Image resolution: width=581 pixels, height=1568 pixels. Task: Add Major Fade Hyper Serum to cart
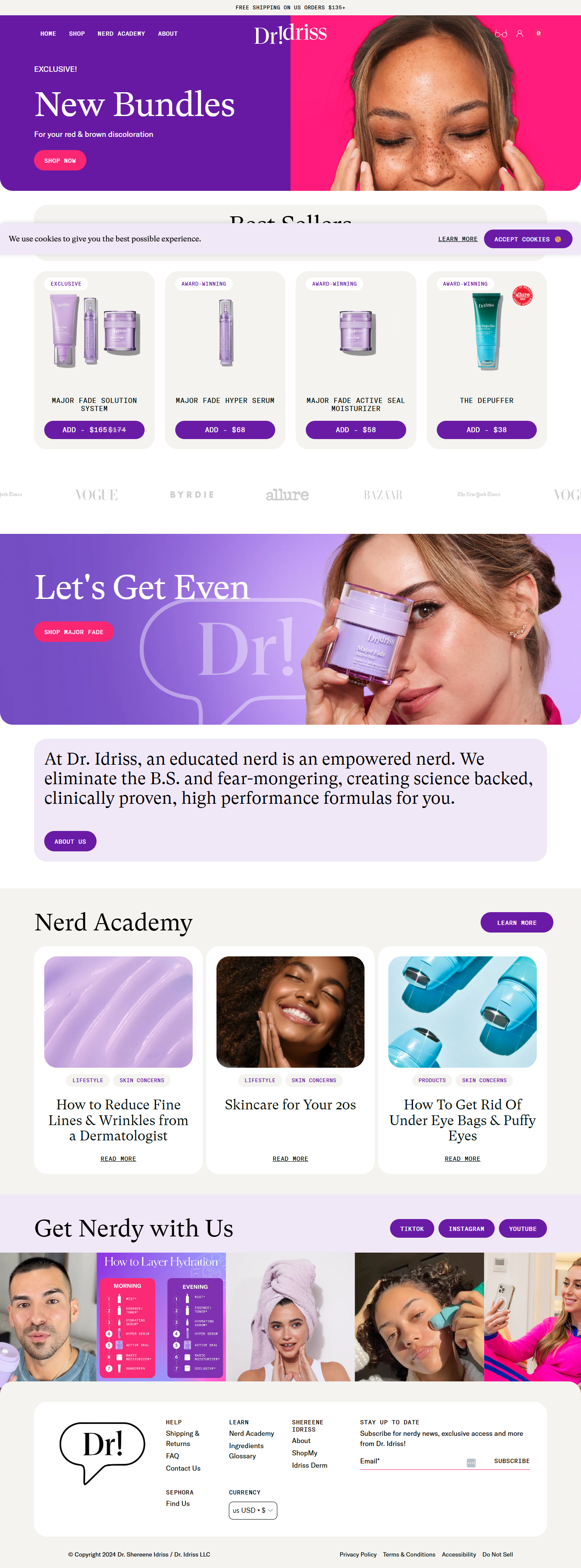pos(225,430)
